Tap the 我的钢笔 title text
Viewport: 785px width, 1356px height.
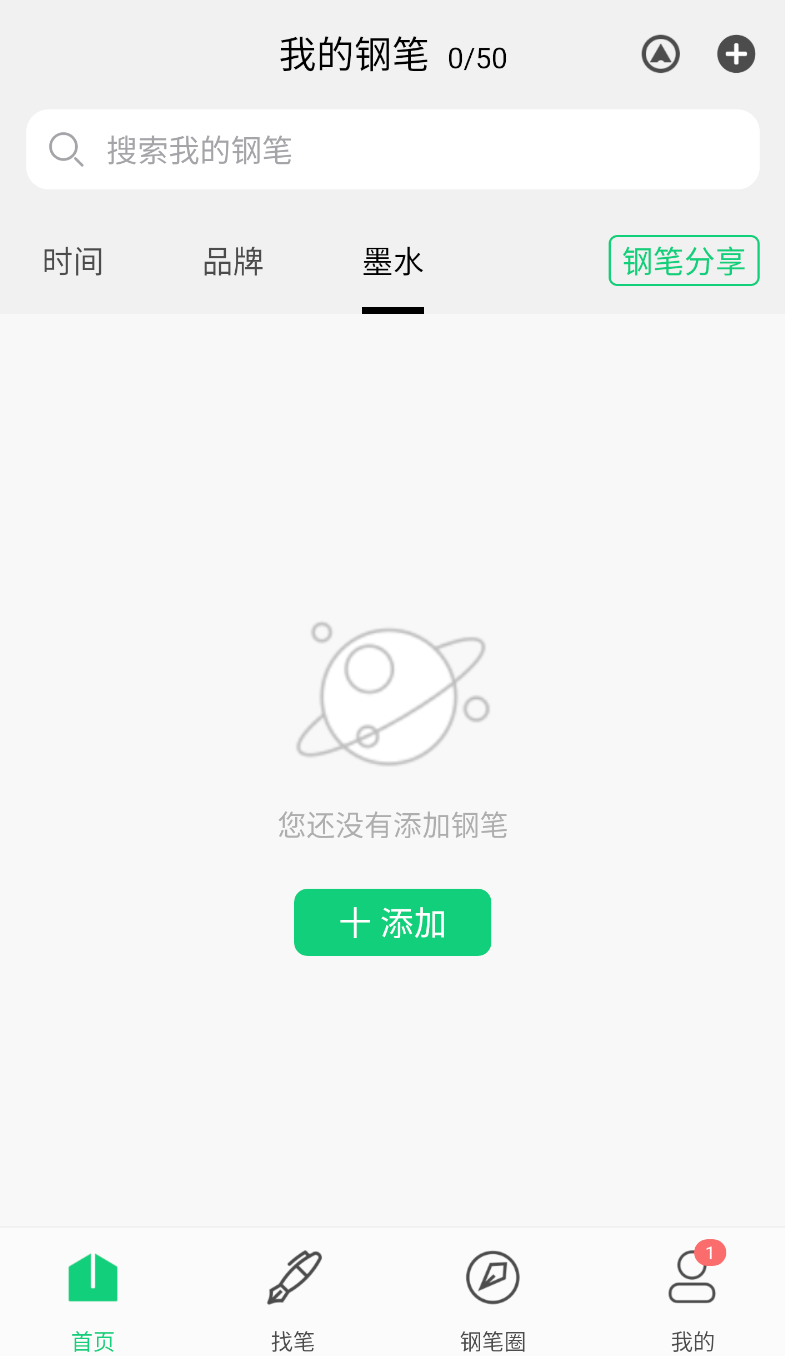coord(352,57)
